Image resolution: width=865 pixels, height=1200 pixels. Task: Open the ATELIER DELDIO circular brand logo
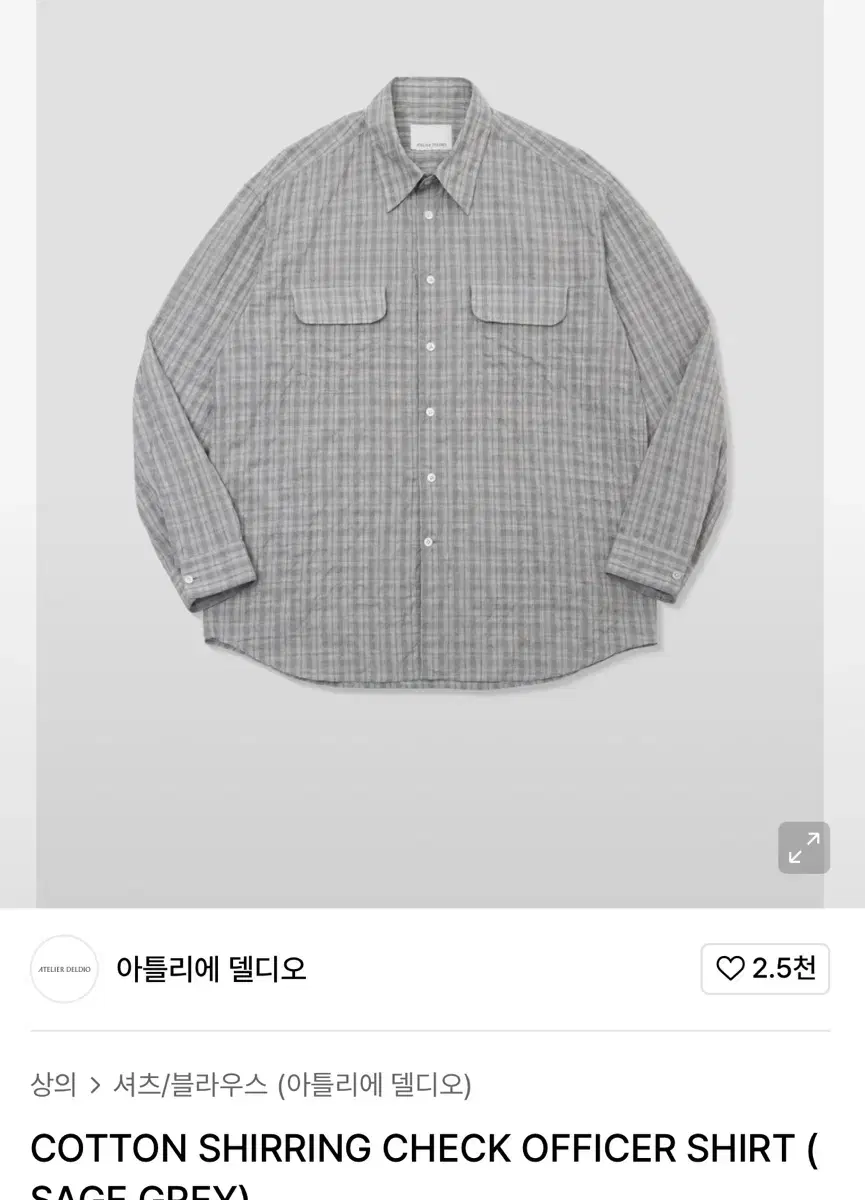[64, 969]
